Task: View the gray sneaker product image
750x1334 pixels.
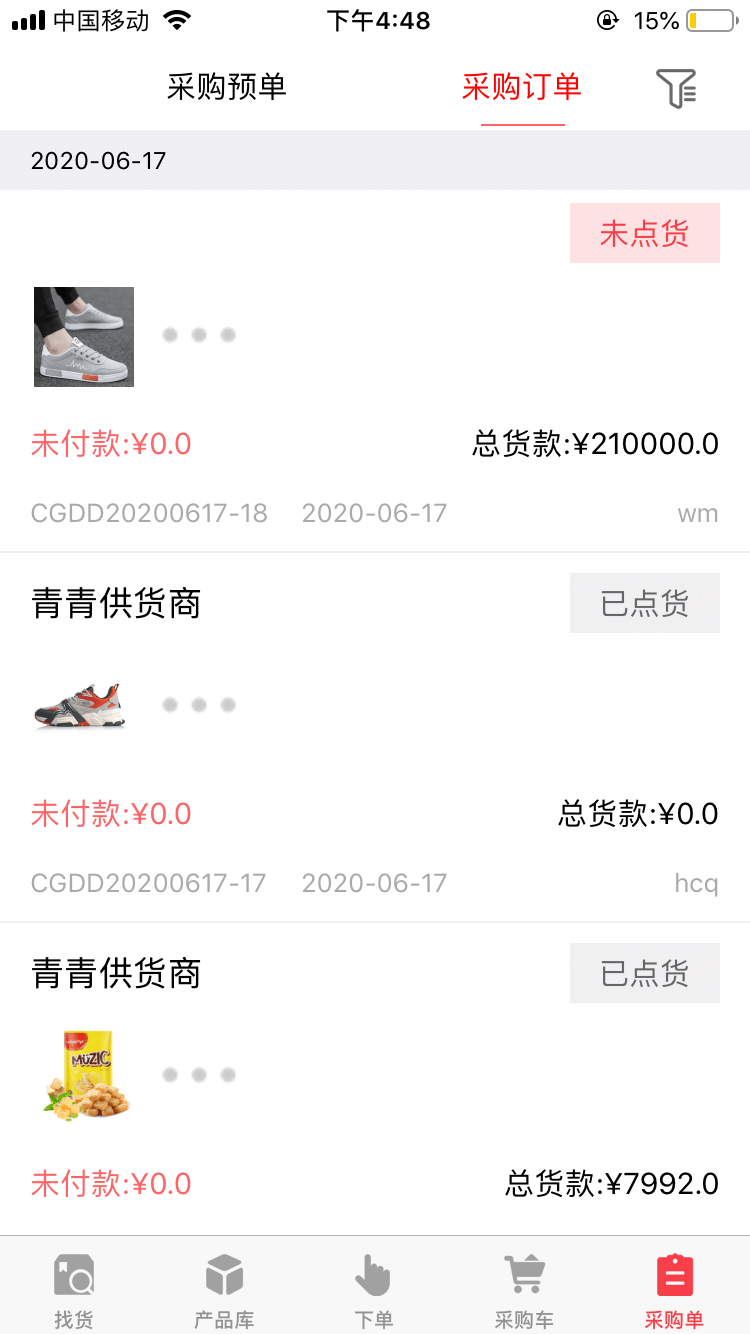Action: click(84, 337)
